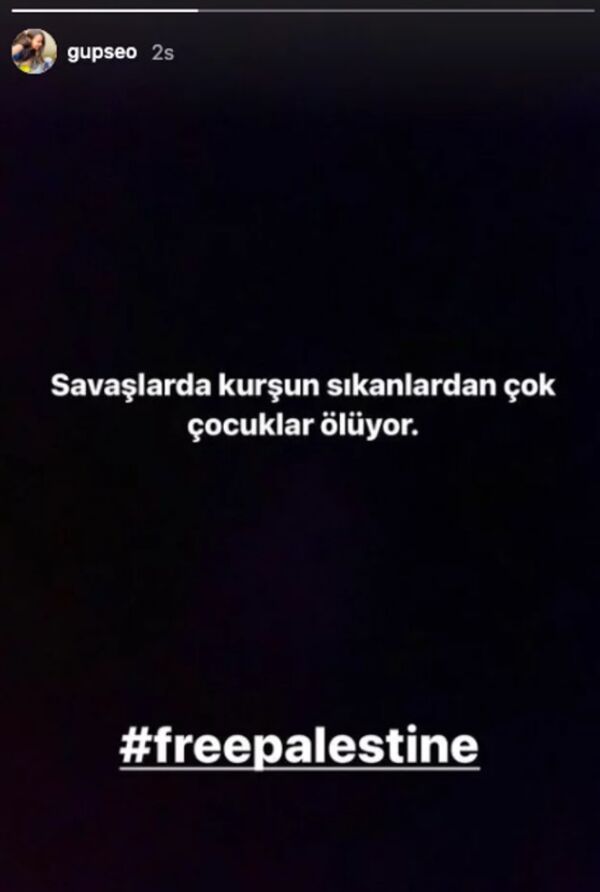Tap the gupseo username
This screenshot has width=600, height=892.
101,53
